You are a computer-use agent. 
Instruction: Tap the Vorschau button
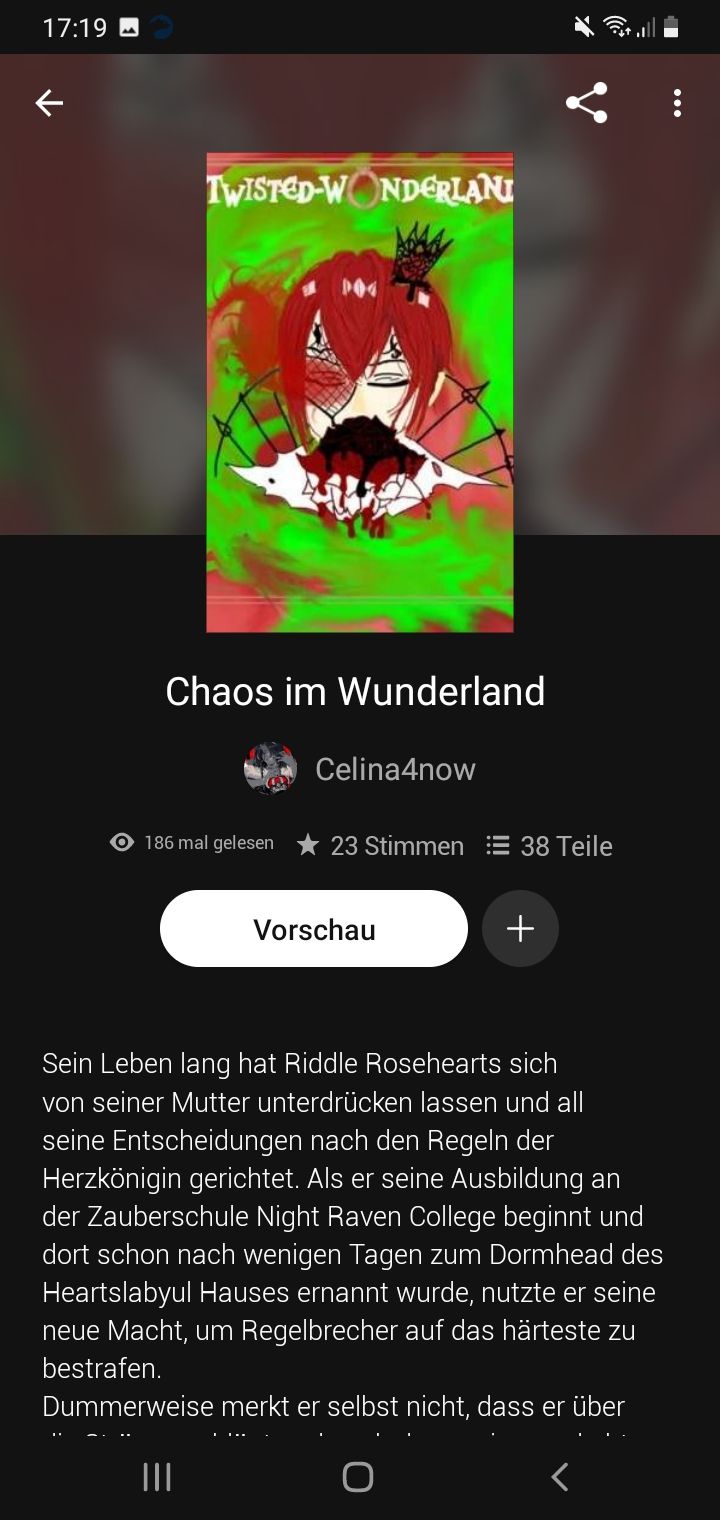tap(313, 929)
